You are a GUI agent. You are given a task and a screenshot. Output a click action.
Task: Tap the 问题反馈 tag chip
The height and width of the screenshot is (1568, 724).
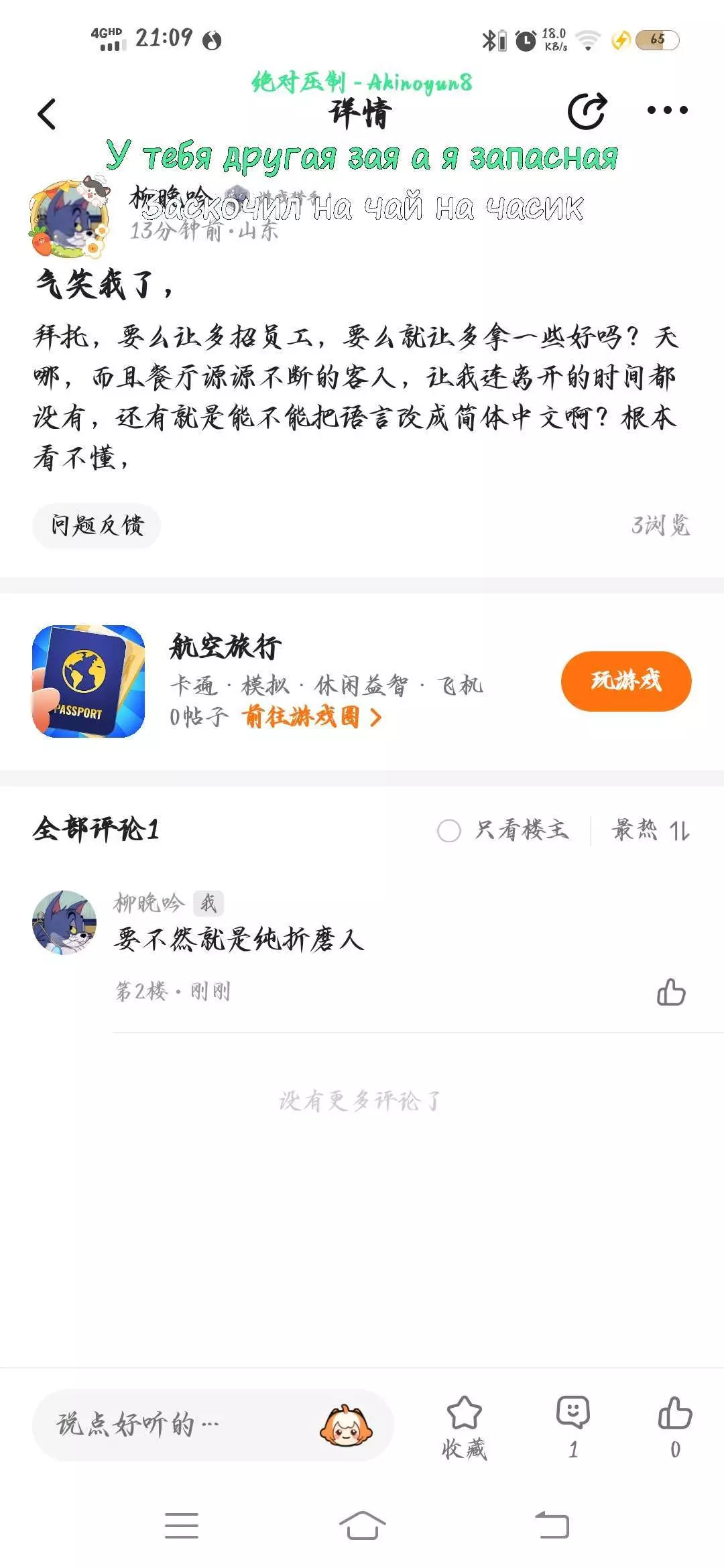click(97, 525)
